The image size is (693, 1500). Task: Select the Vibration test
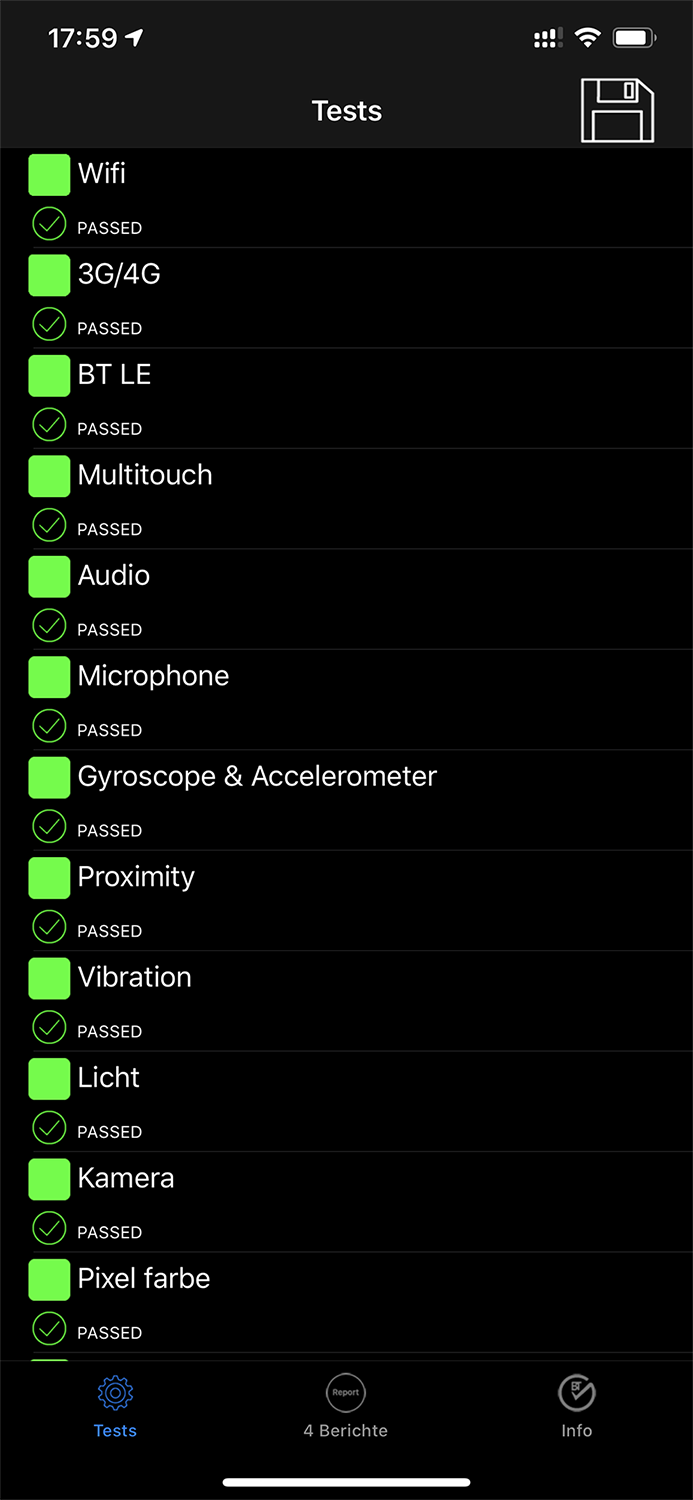[x=346, y=1002]
